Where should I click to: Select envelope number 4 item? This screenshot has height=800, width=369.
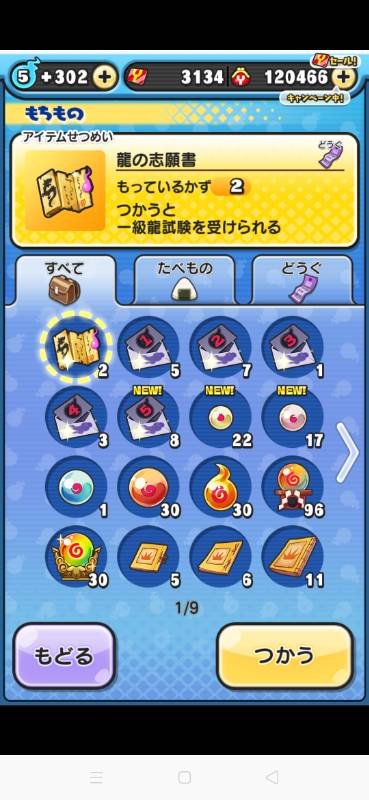click(76, 417)
